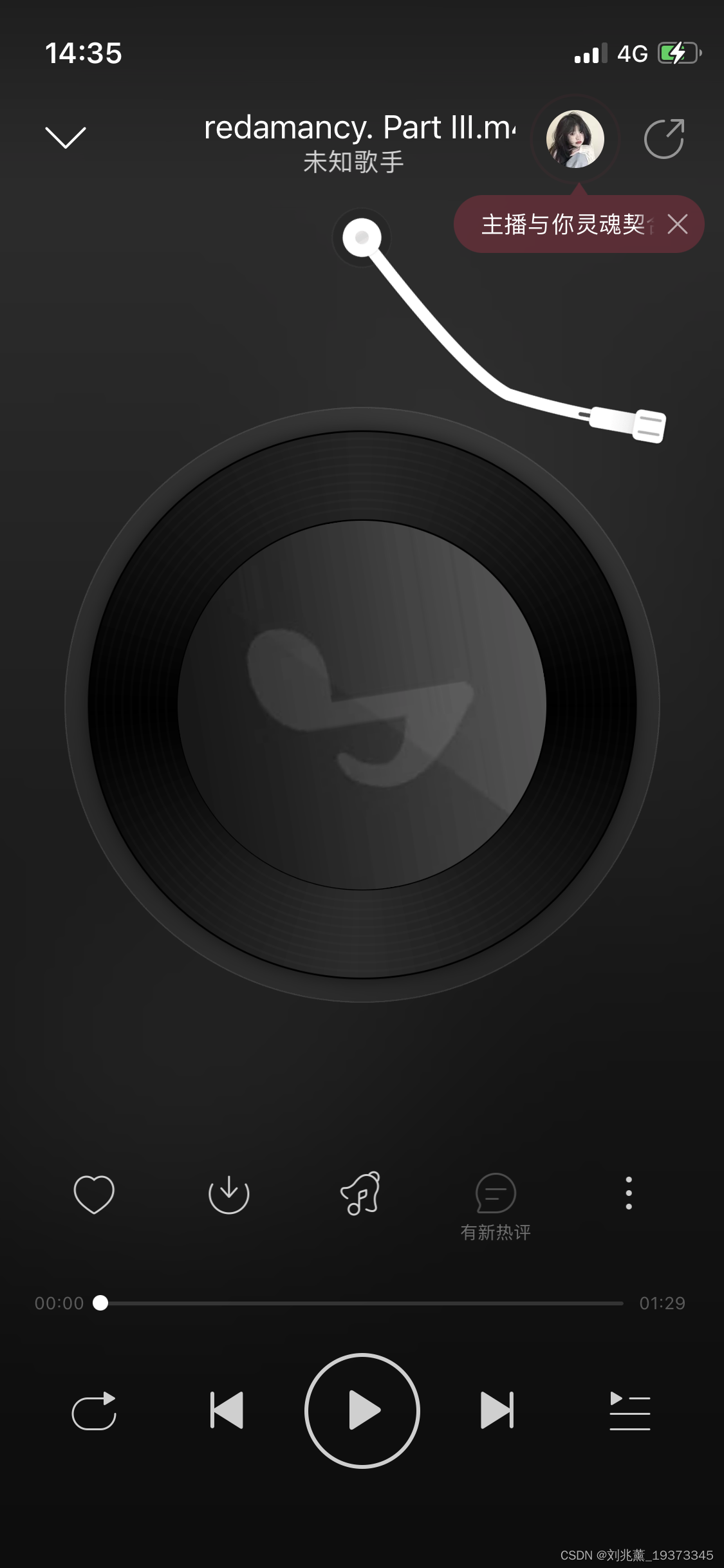Like this song with the heart

click(x=94, y=1195)
